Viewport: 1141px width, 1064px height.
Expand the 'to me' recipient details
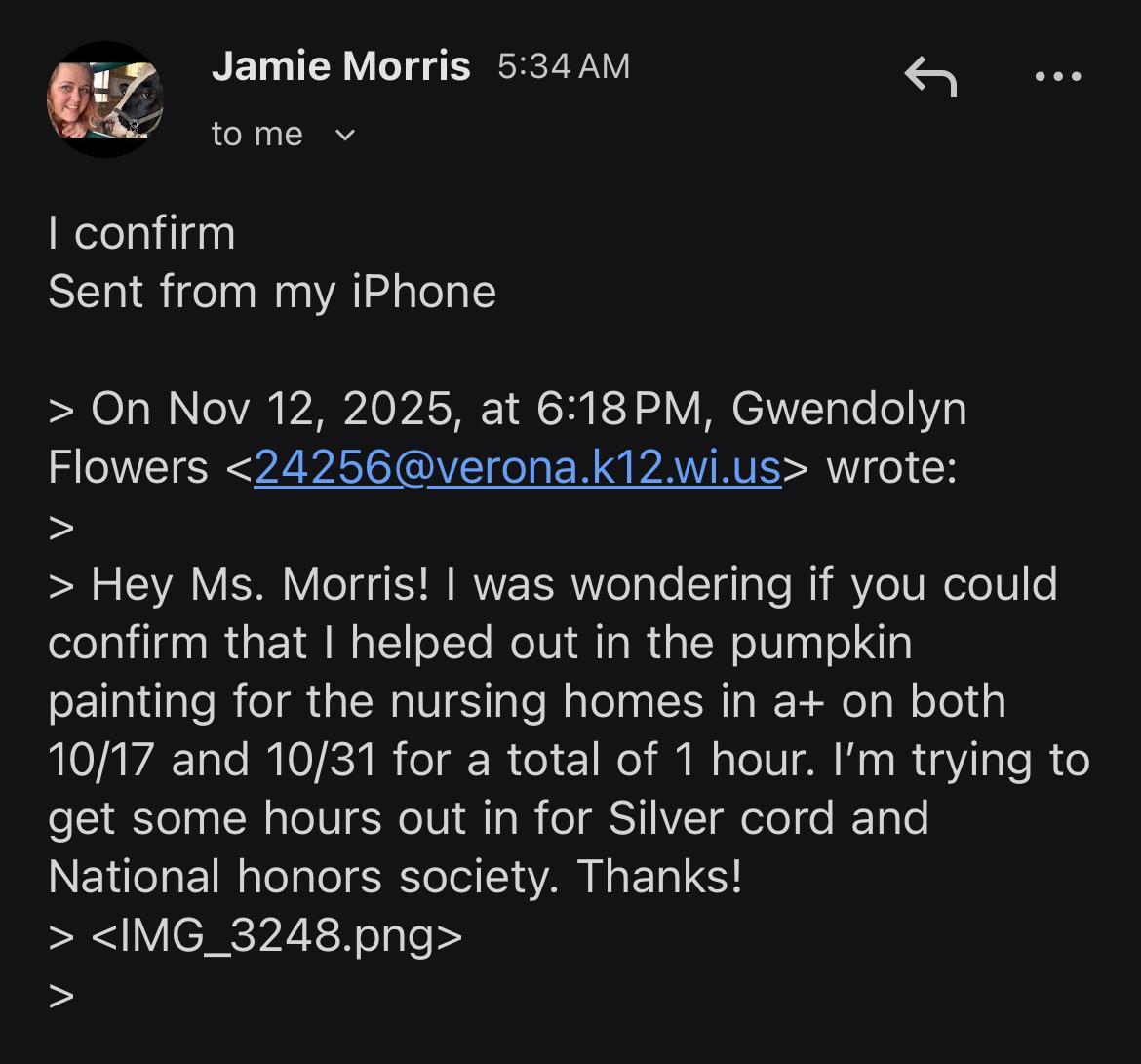tap(344, 135)
